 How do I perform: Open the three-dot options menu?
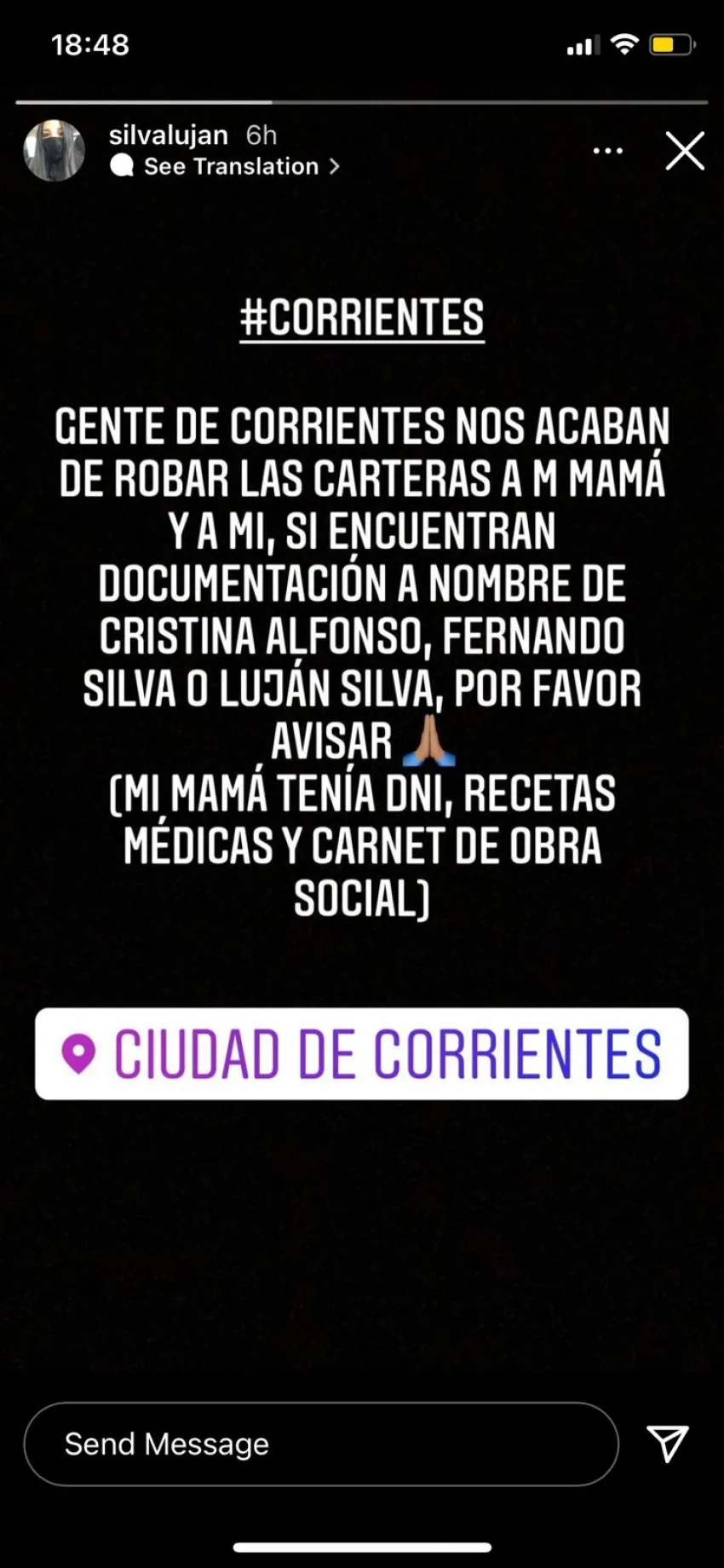[x=607, y=151]
